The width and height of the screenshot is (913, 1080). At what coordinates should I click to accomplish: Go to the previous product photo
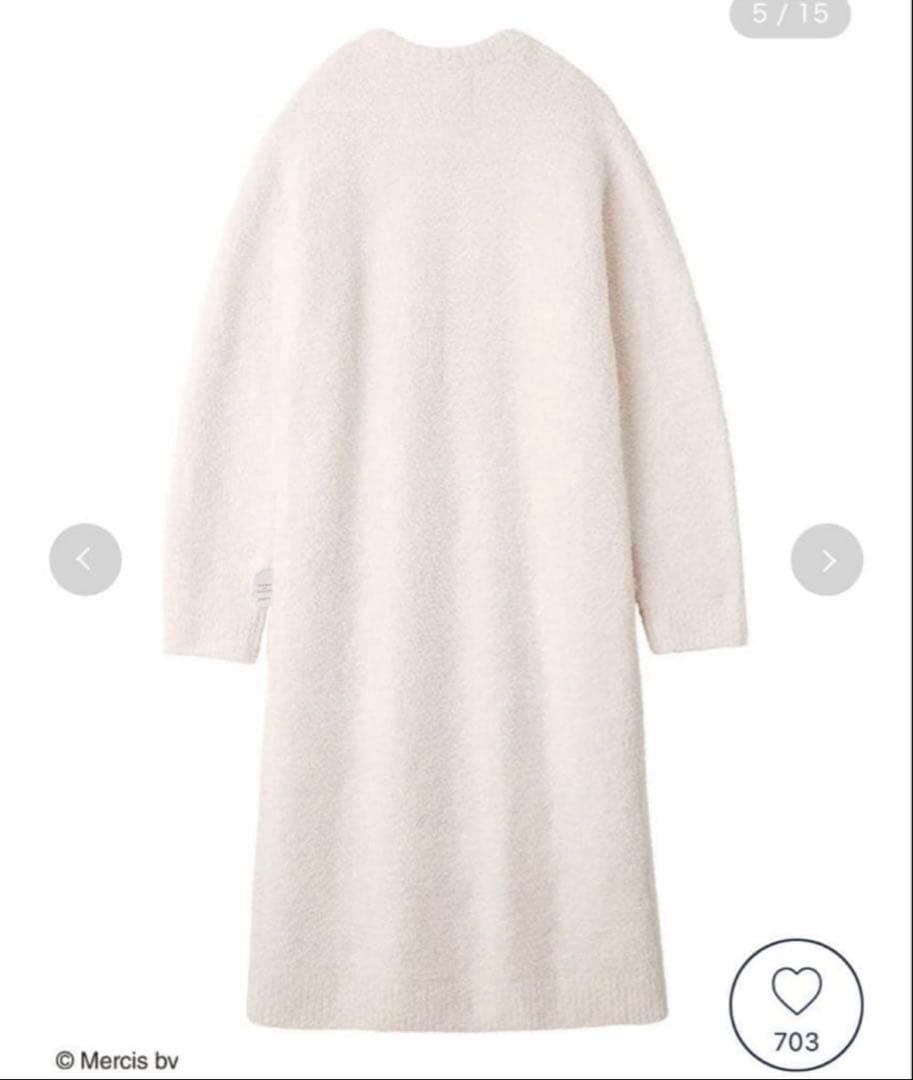[85, 559]
